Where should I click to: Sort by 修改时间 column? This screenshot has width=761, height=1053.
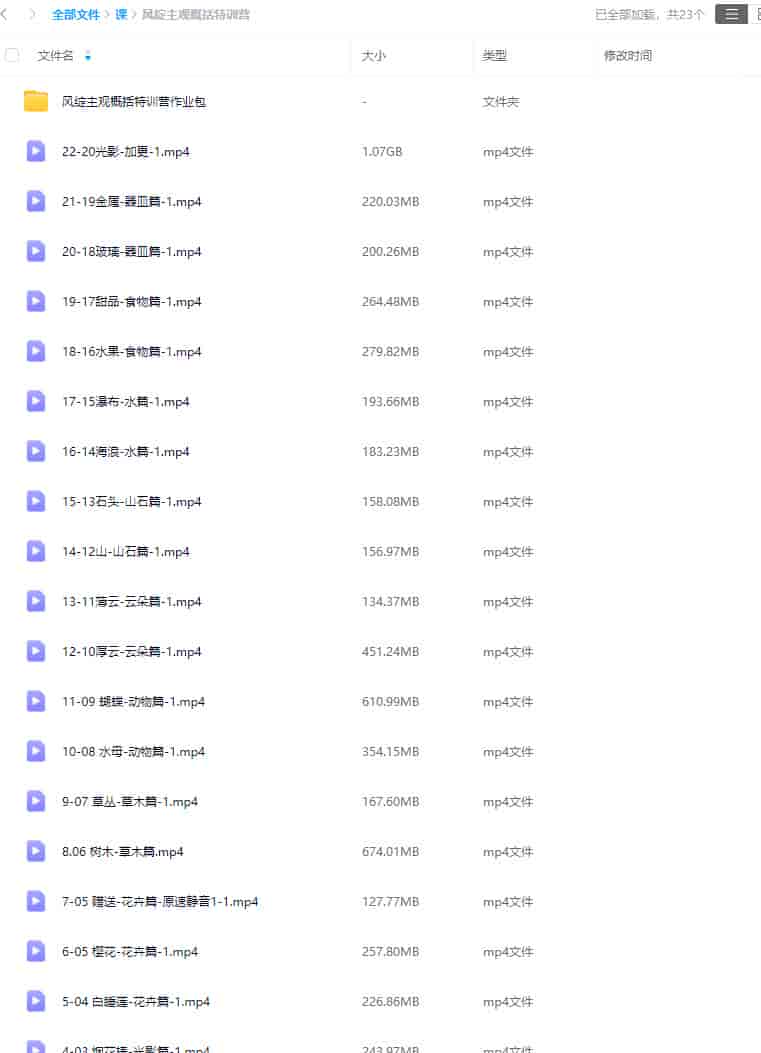tap(627, 56)
